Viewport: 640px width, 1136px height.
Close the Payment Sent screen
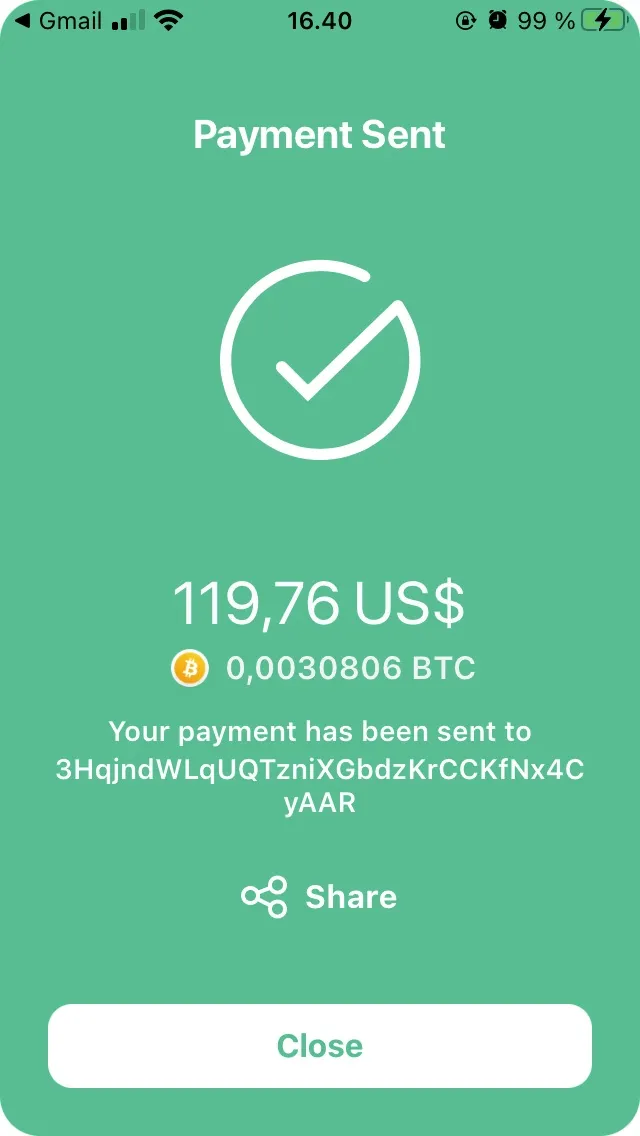click(x=320, y=1045)
